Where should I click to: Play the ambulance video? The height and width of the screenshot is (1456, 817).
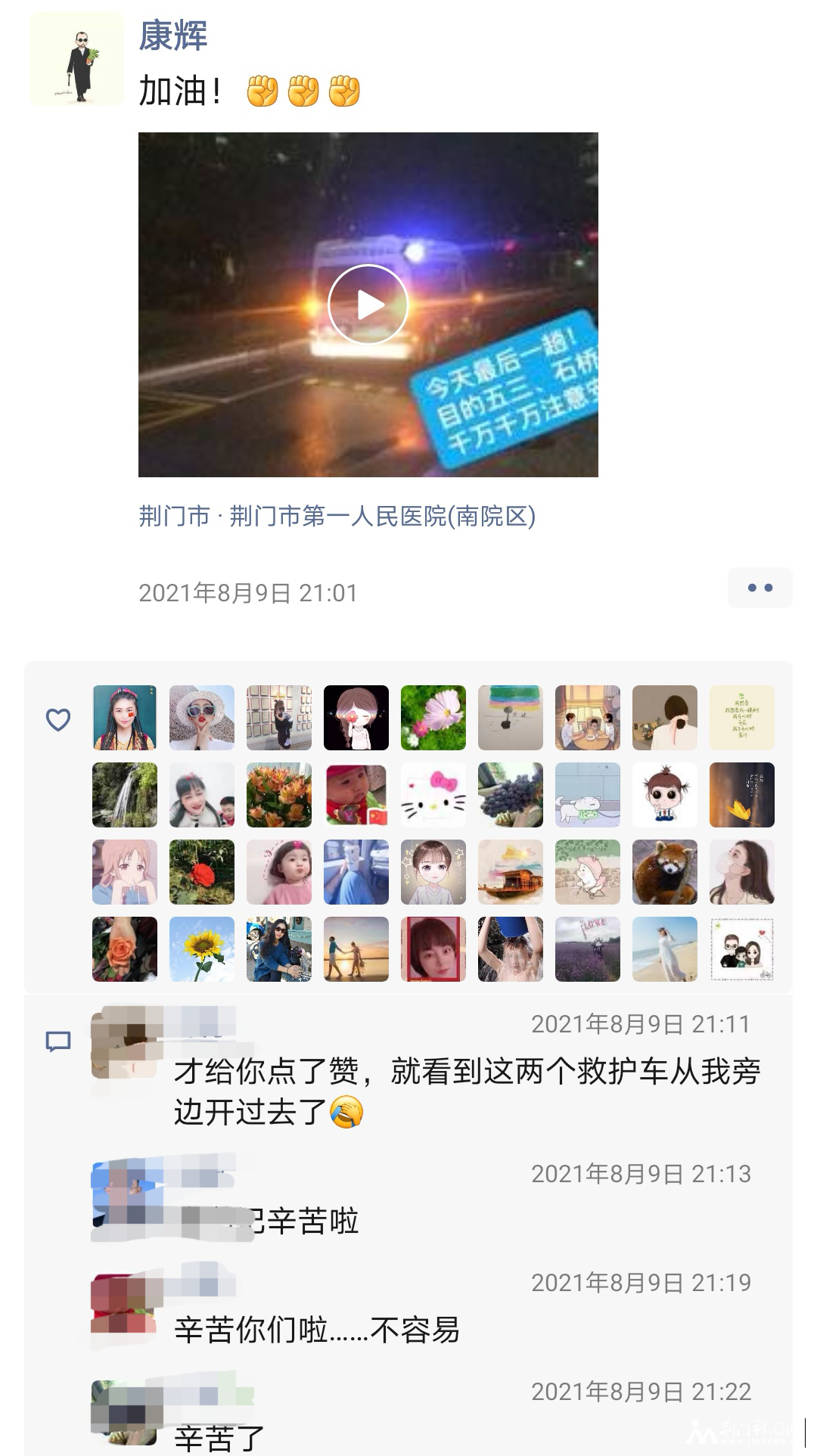(368, 305)
